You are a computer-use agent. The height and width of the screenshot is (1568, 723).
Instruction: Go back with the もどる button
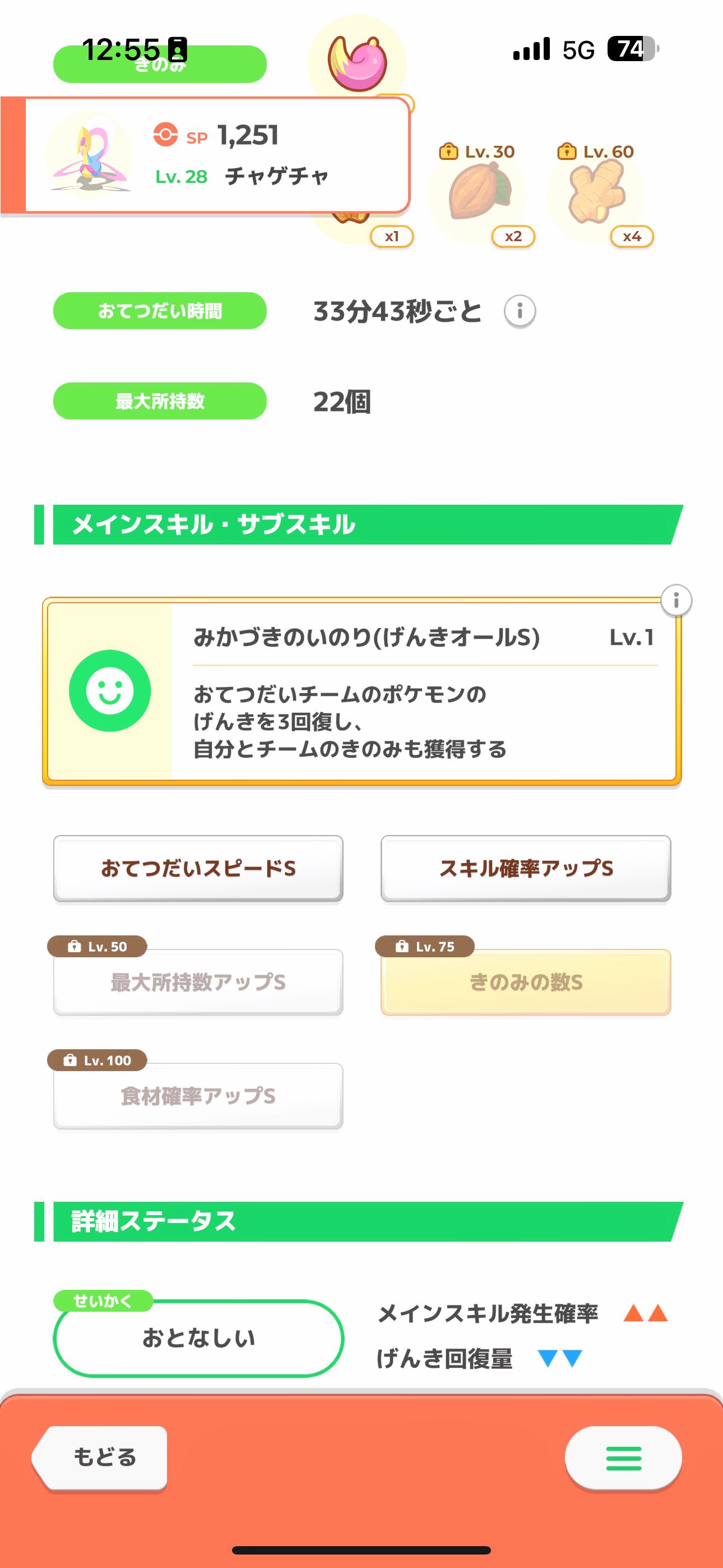coord(100,1458)
